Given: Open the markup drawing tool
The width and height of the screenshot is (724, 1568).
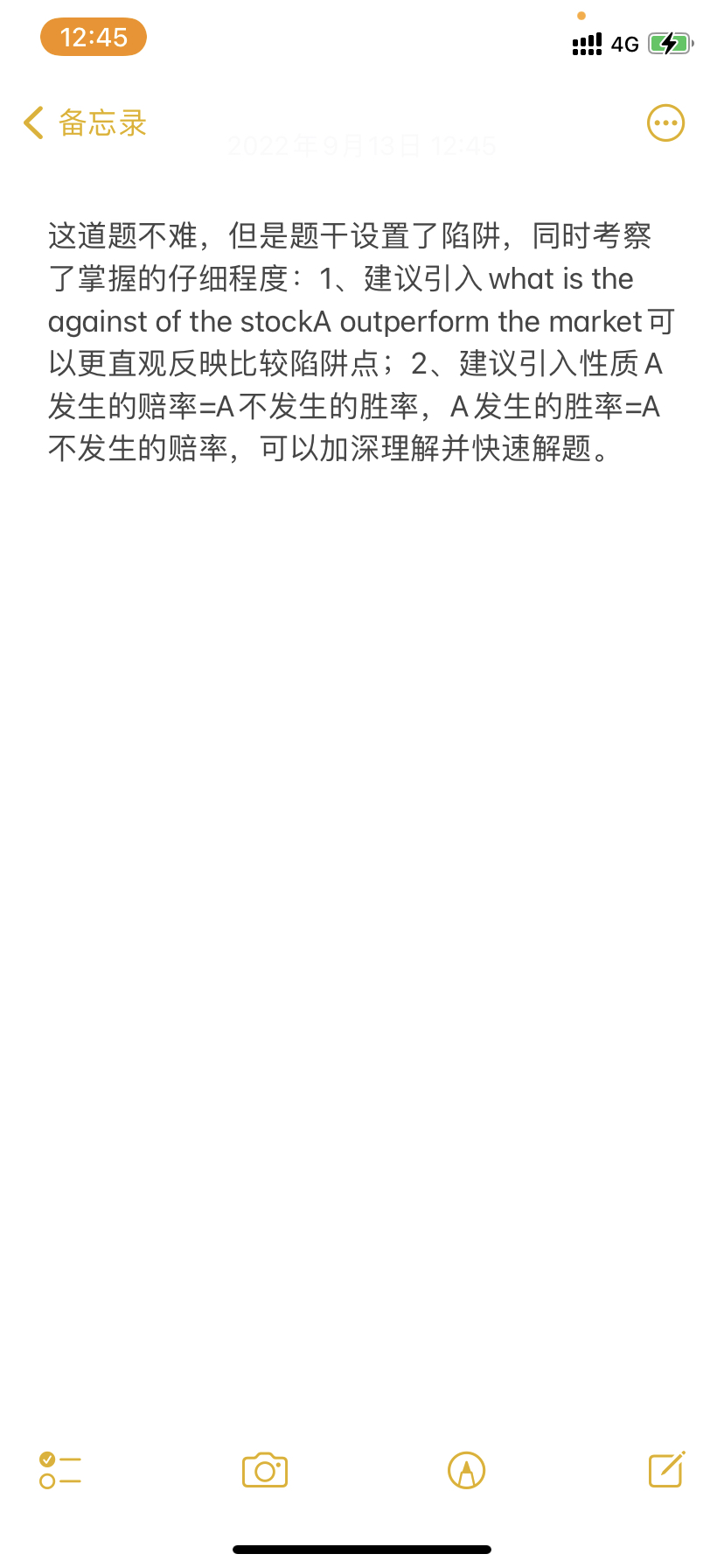Looking at the screenshot, I should point(466,1470).
